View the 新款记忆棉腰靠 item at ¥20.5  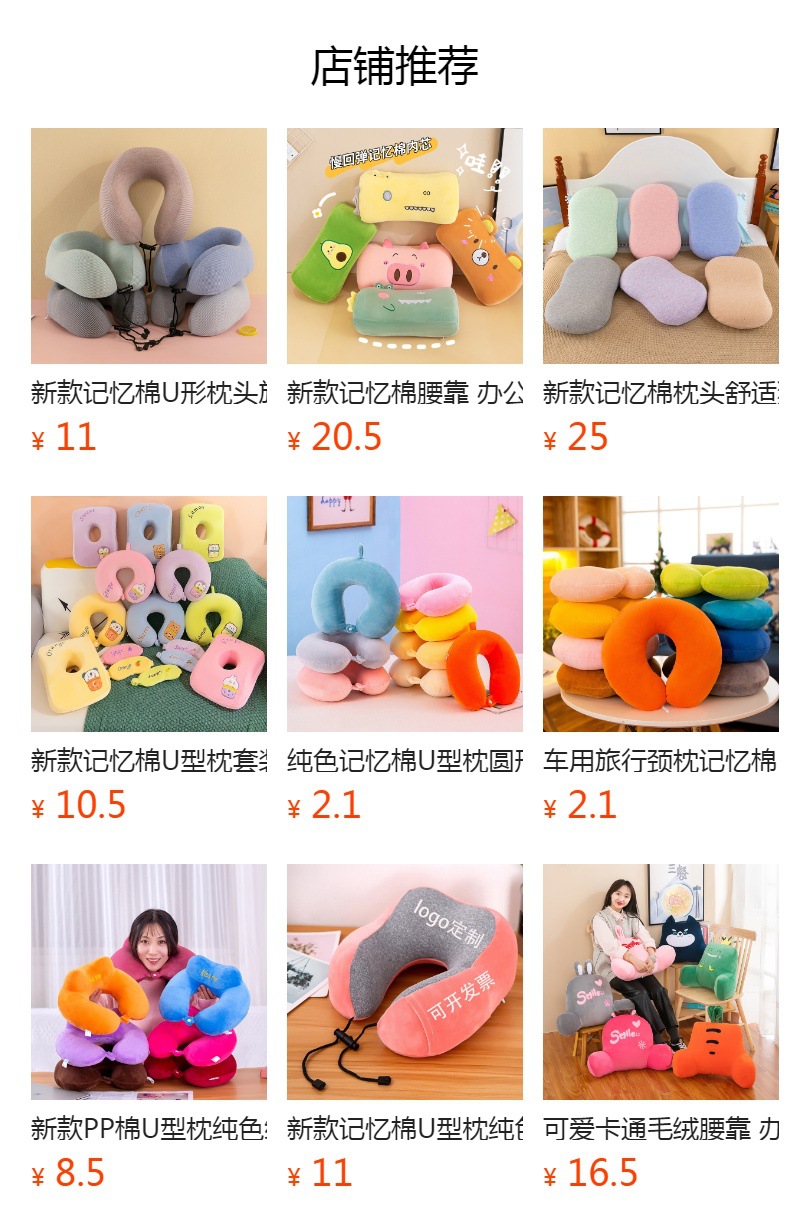click(404, 246)
